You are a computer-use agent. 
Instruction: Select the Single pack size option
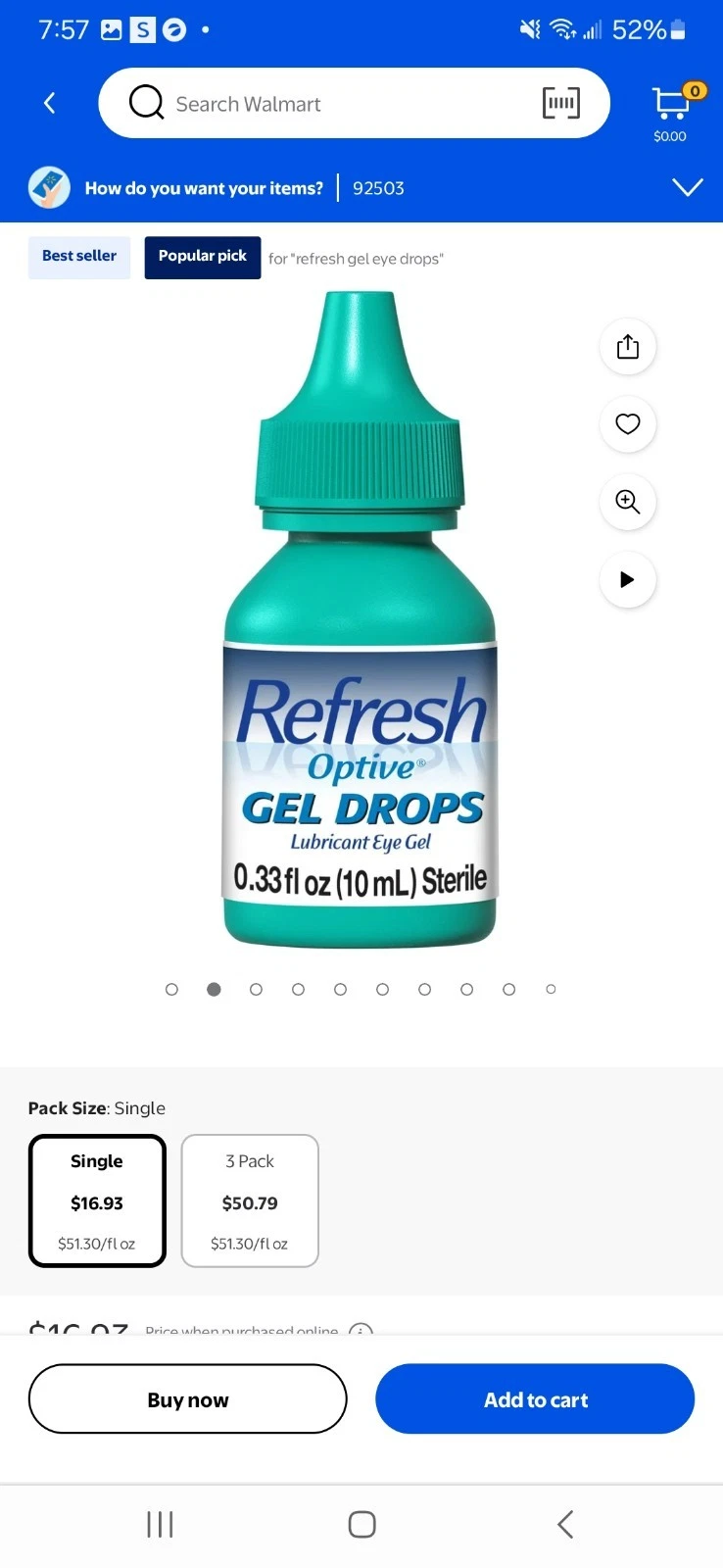[97, 1200]
